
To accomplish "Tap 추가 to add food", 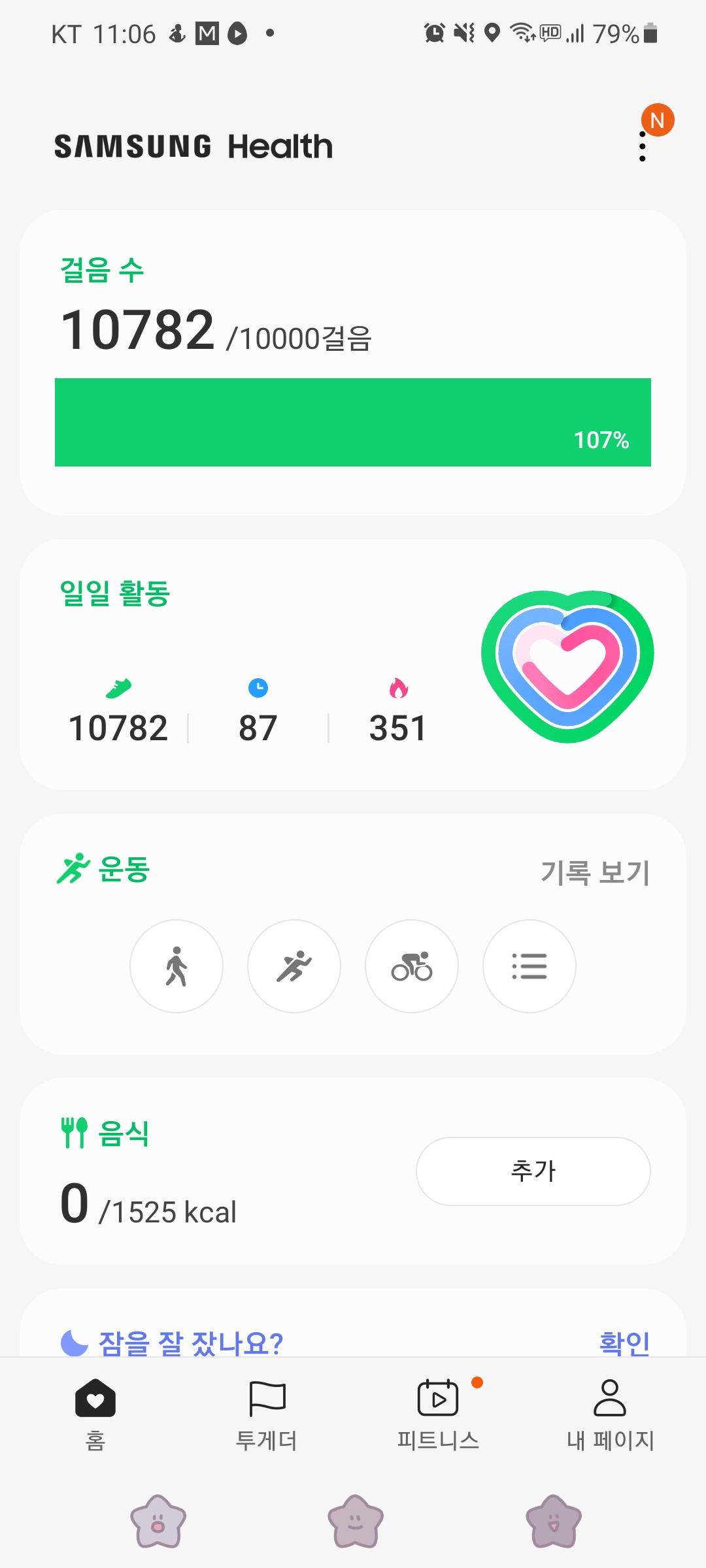I will [x=533, y=1171].
